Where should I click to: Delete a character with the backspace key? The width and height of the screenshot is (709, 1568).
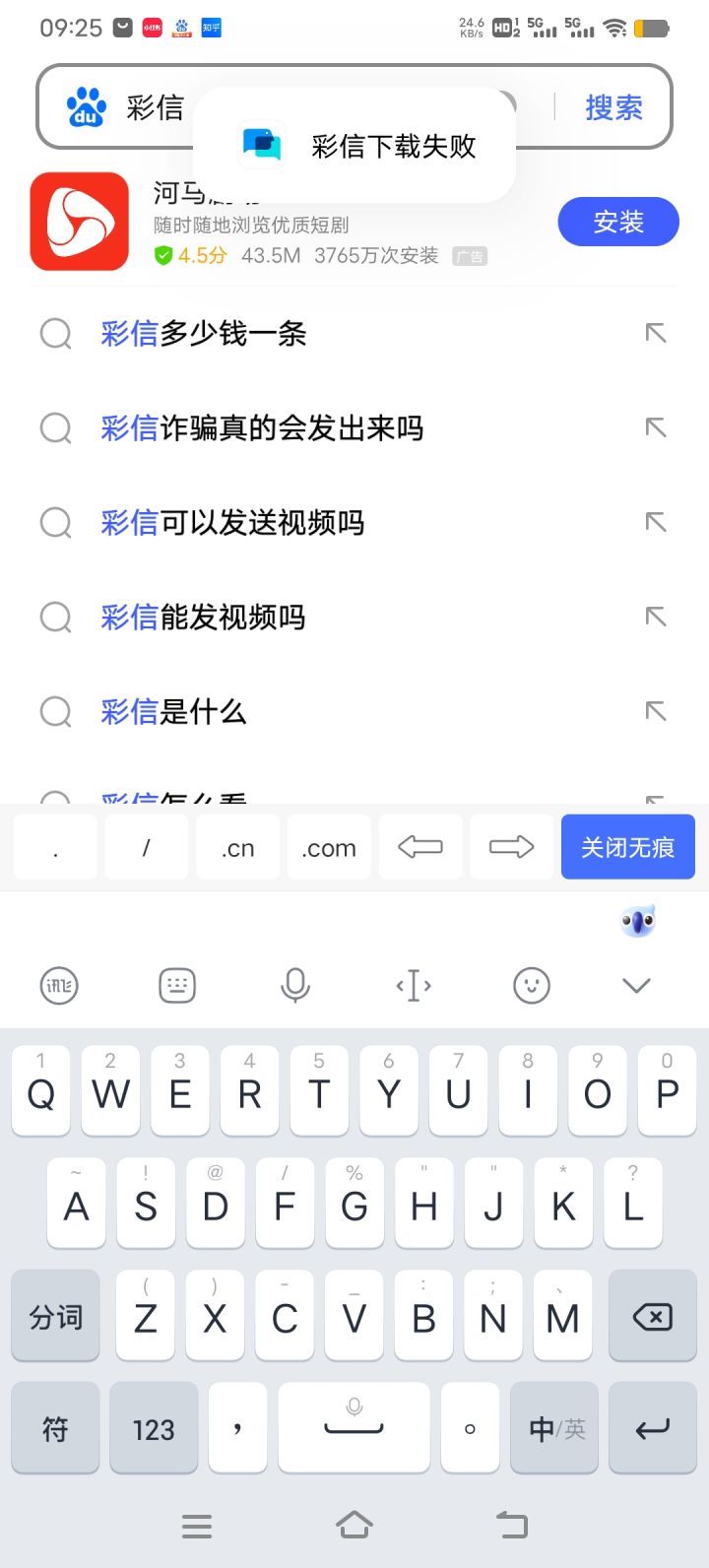[652, 1317]
